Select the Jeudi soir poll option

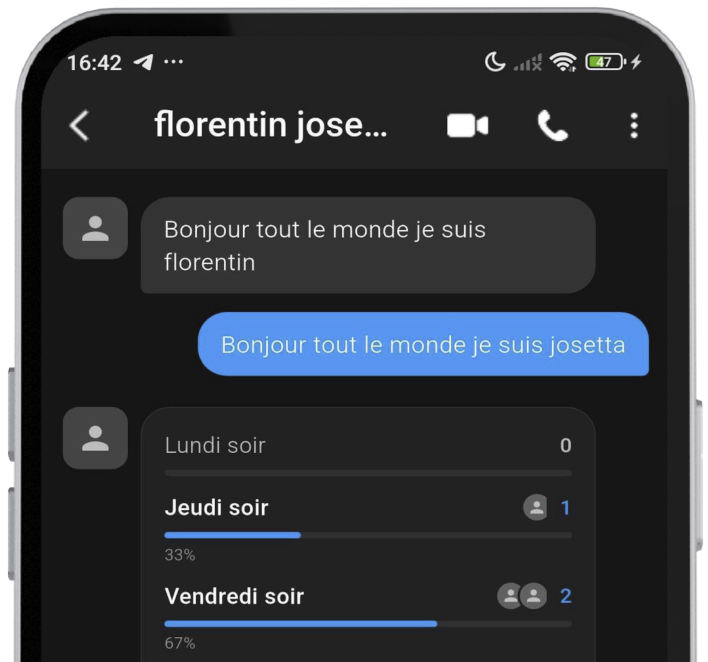tap(217, 508)
